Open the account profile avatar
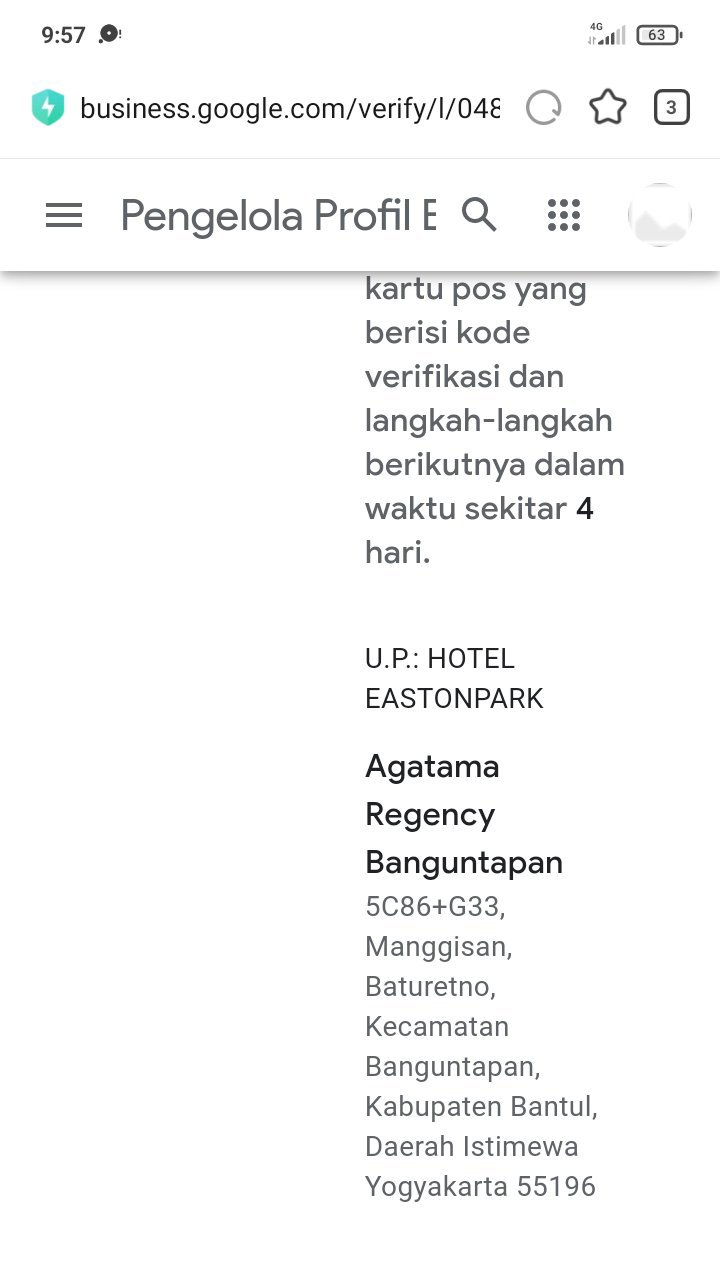This screenshot has height=1280, width=720. tap(660, 215)
